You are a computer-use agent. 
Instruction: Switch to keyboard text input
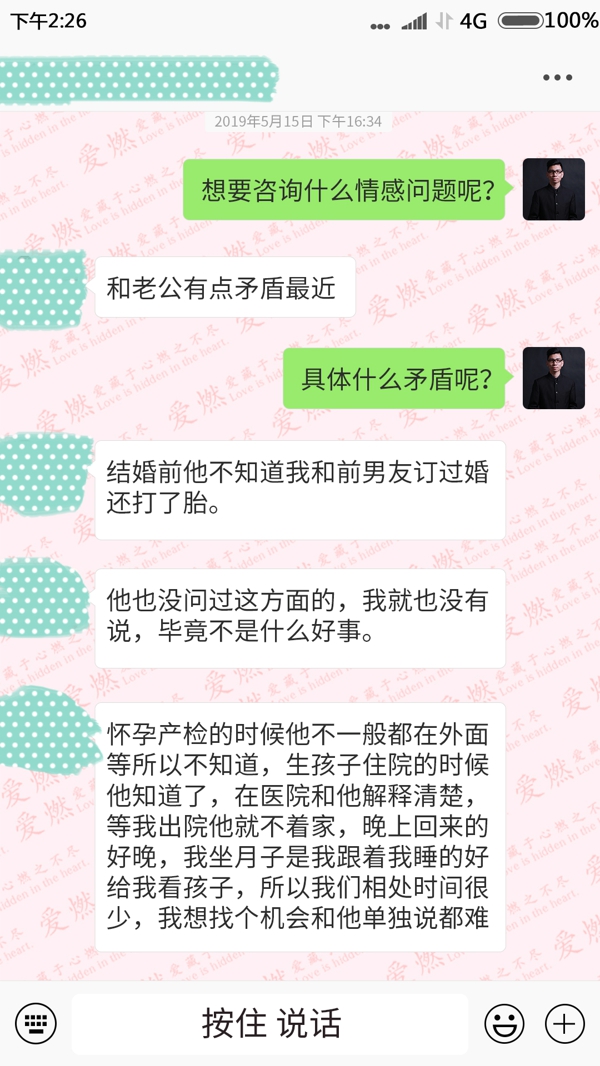point(36,1023)
